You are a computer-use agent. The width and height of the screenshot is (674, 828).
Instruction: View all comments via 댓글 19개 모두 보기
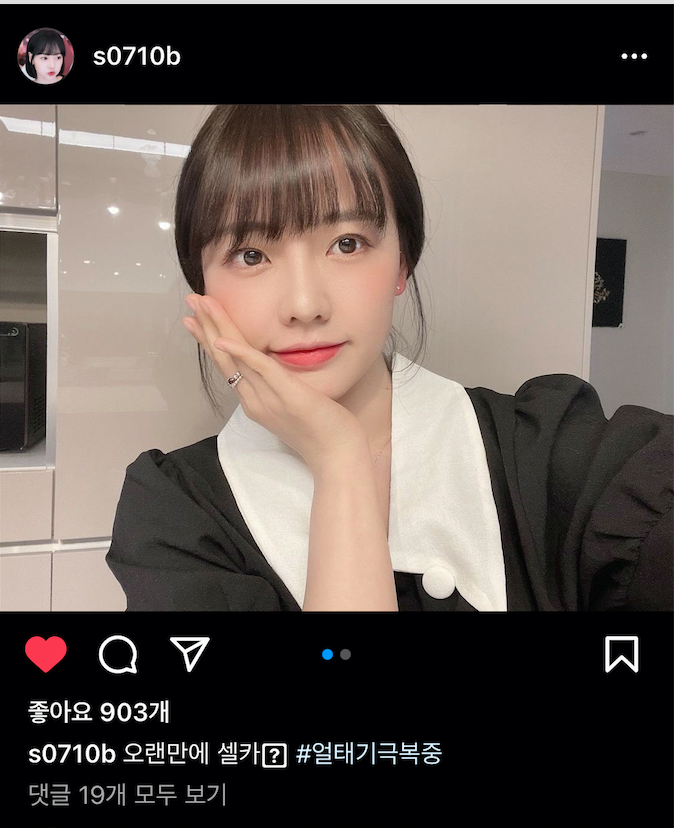(127, 795)
